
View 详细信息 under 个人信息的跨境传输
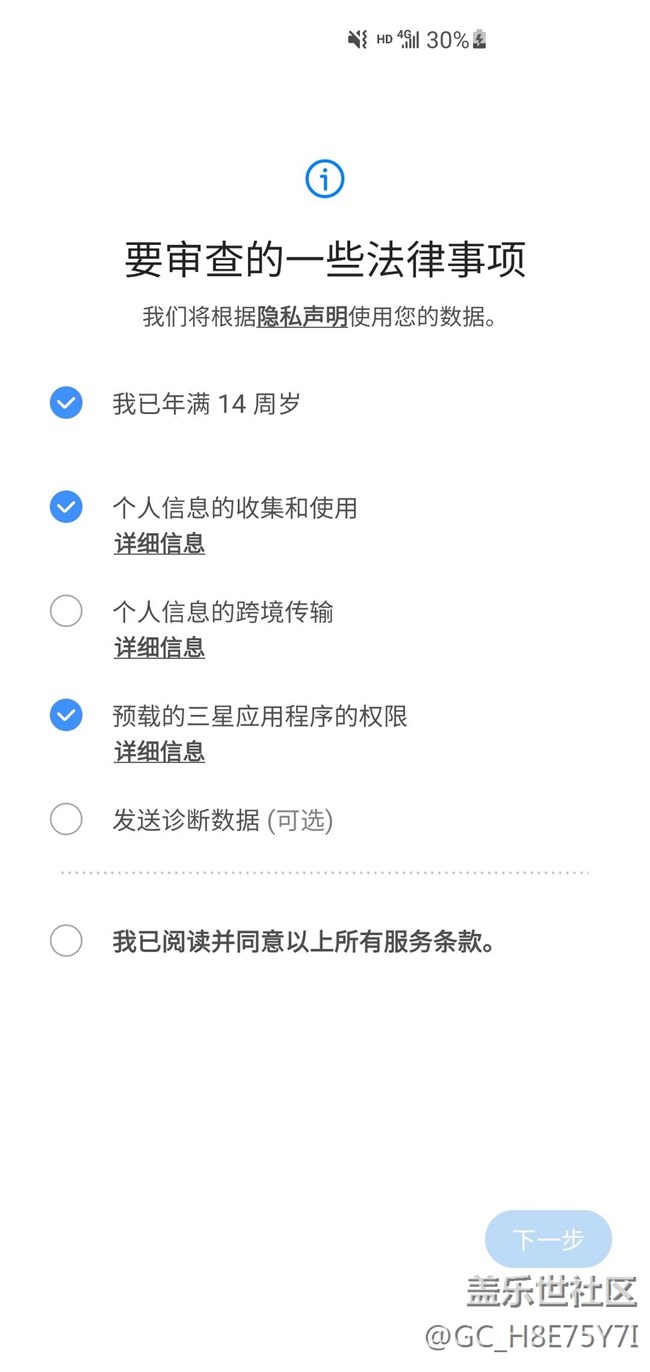click(159, 648)
